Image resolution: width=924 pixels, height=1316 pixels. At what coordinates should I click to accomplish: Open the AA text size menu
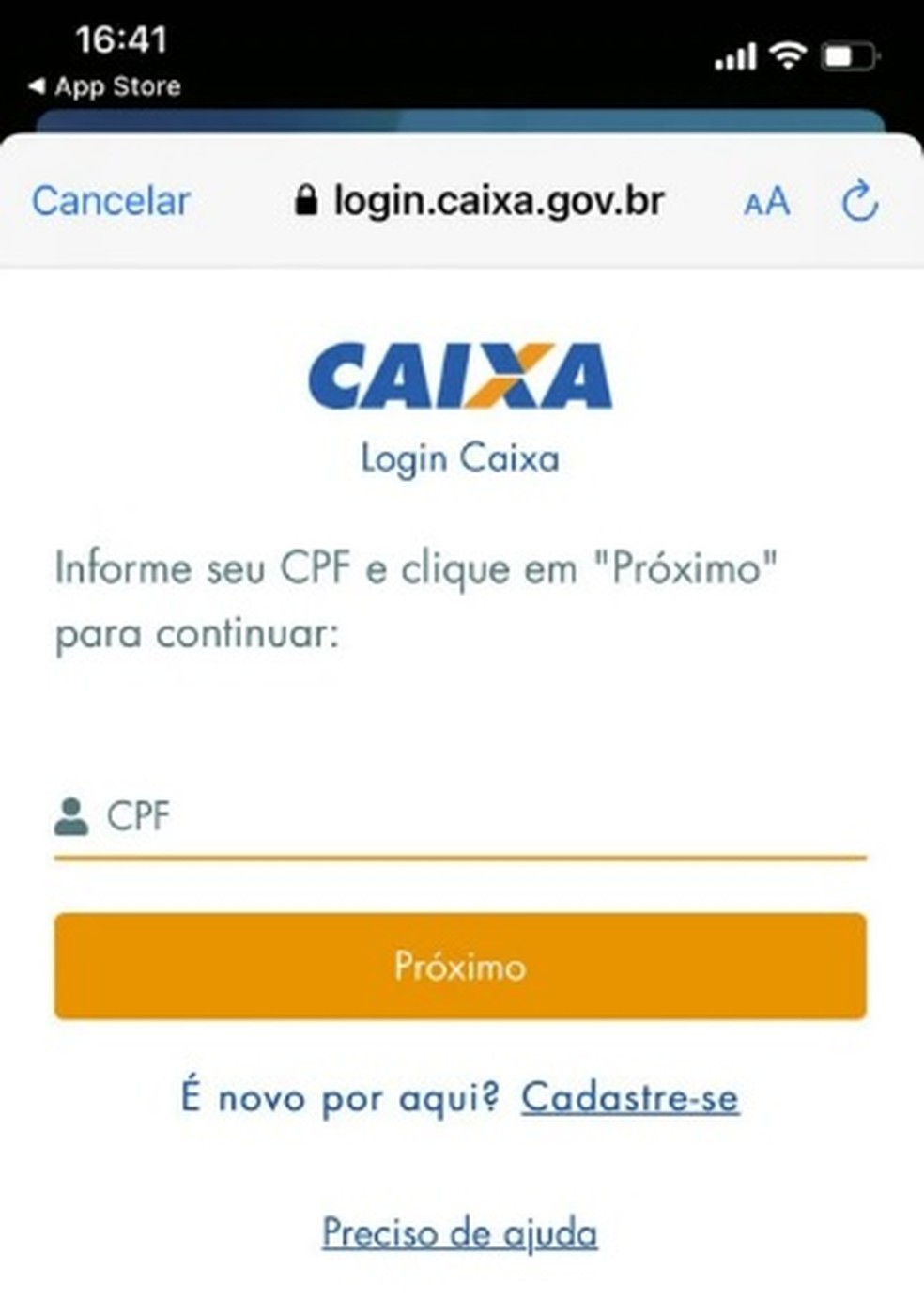pos(764,201)
